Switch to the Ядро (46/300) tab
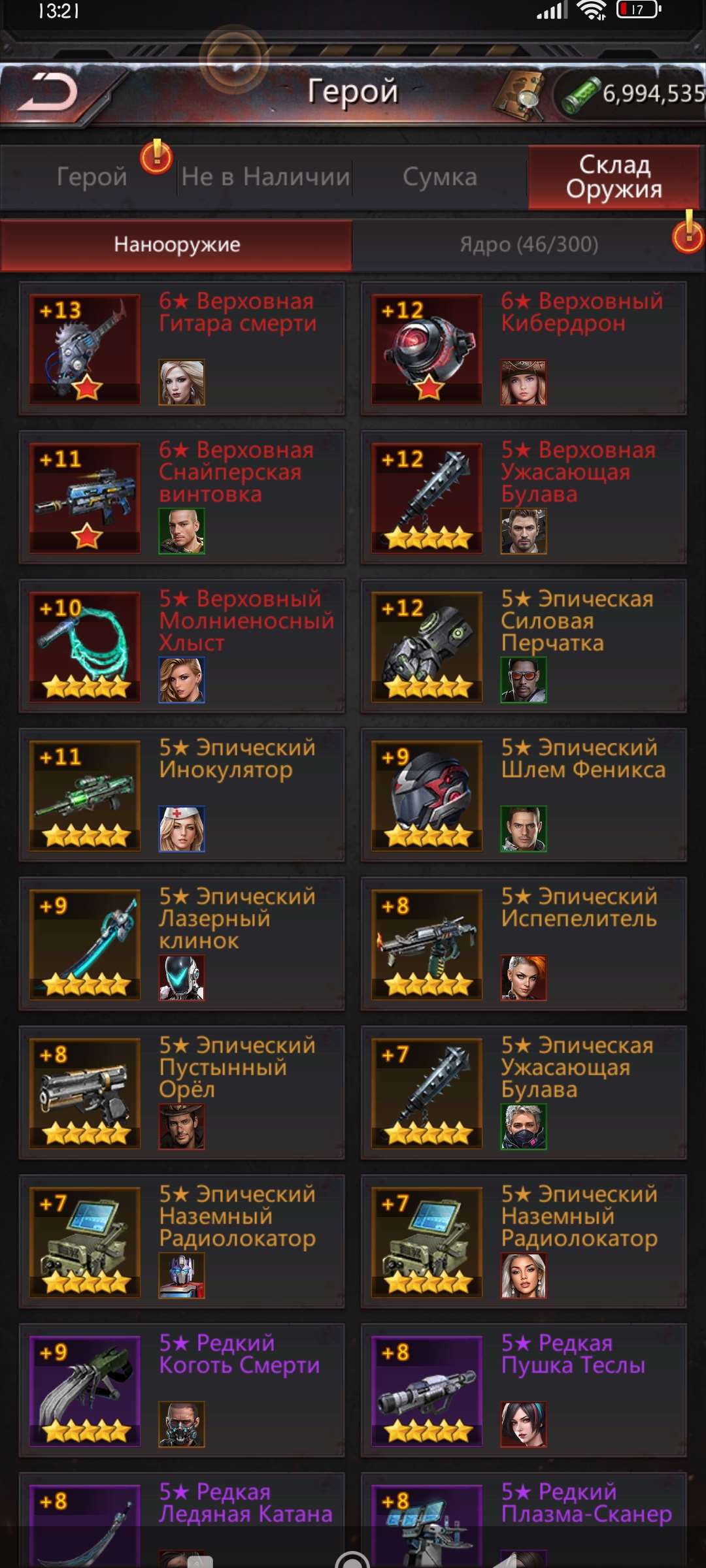Image resolution: width=706 pixels, height=1568 pixels. [528, 244]
